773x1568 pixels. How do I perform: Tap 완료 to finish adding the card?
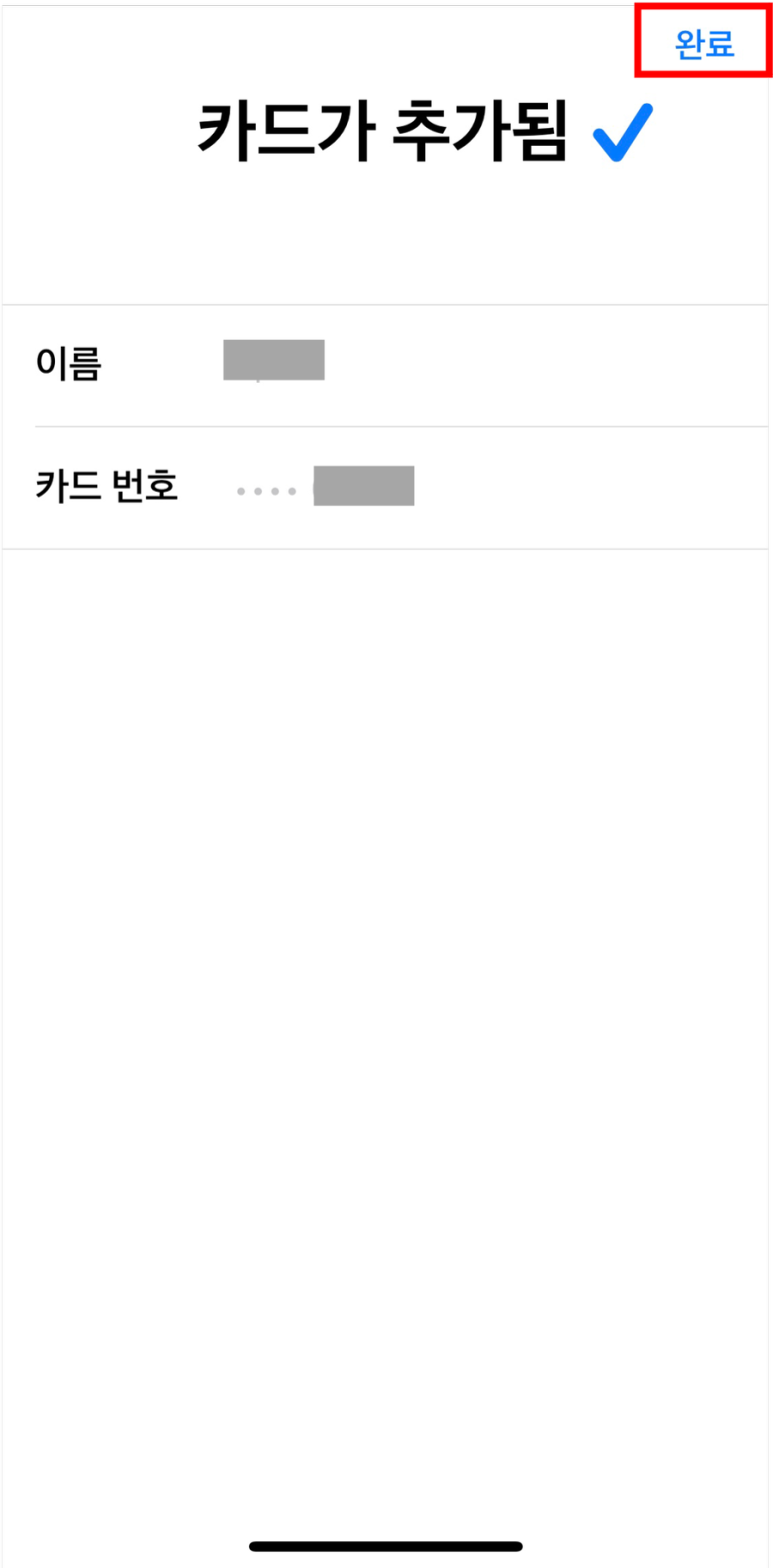[x=704, y=43]
